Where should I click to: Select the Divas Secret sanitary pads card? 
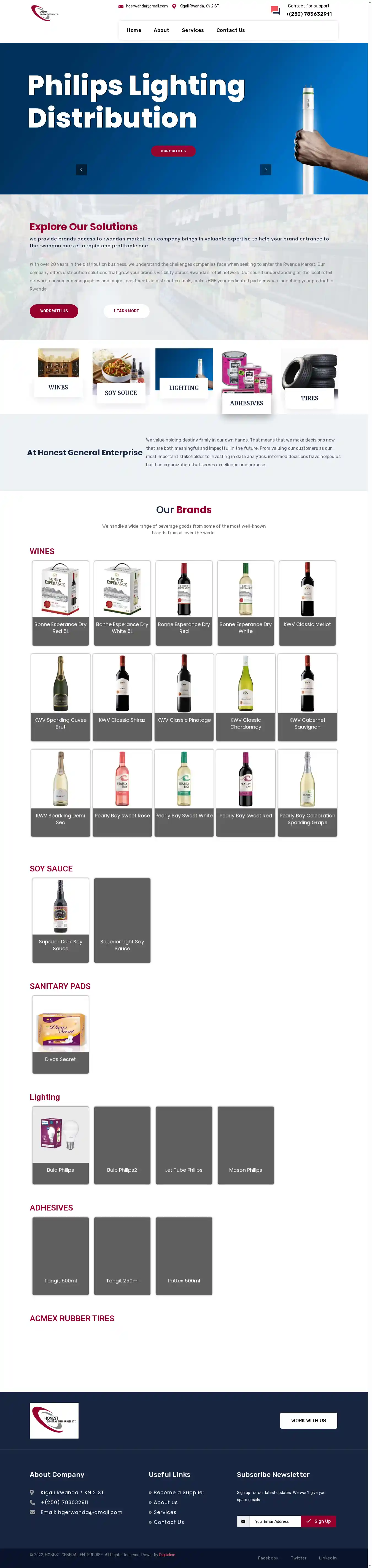60,1034
